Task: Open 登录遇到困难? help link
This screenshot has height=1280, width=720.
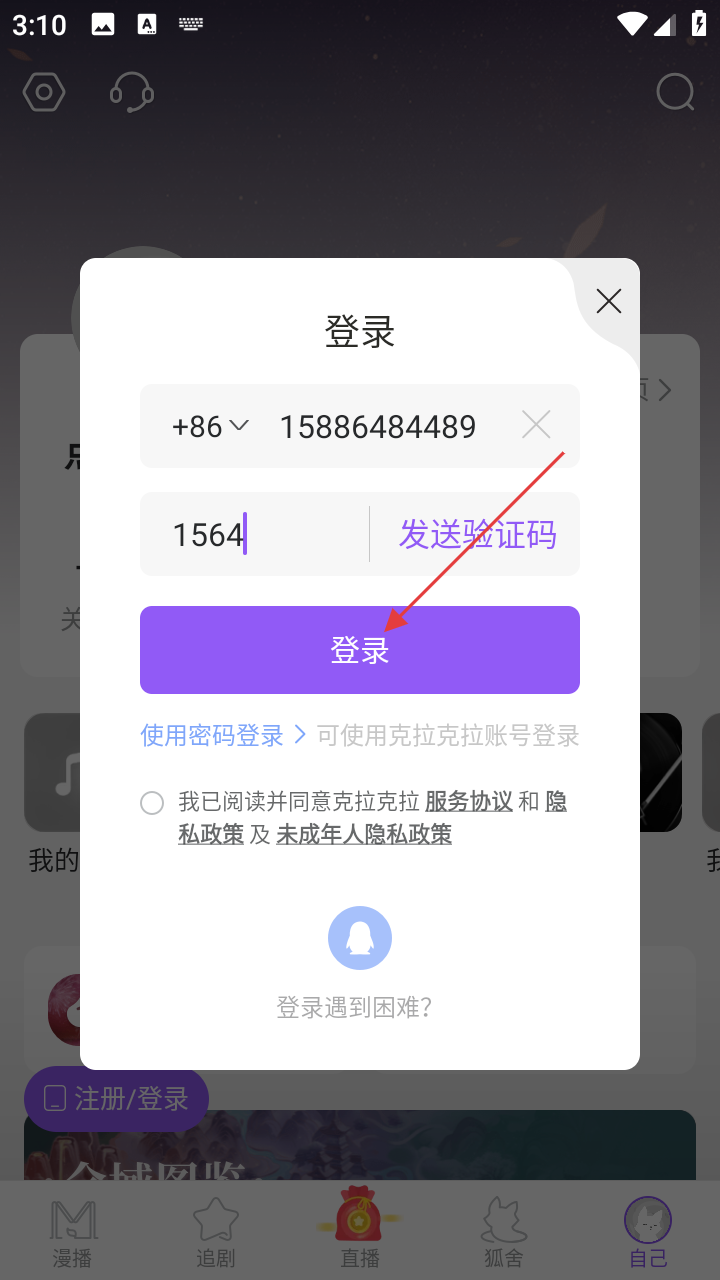Action: click(354, 1007)
